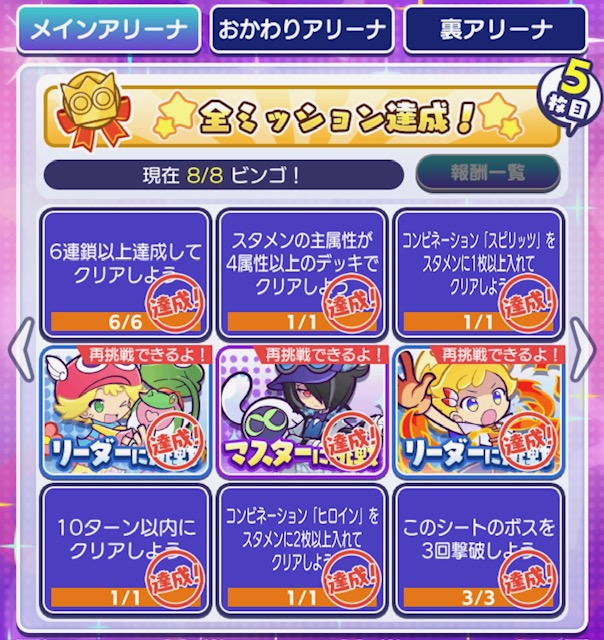The height and width of the screenshot is (640, 604).
Task: Switch to the メインアリーナ tab
Action: (x=109, y=29)
